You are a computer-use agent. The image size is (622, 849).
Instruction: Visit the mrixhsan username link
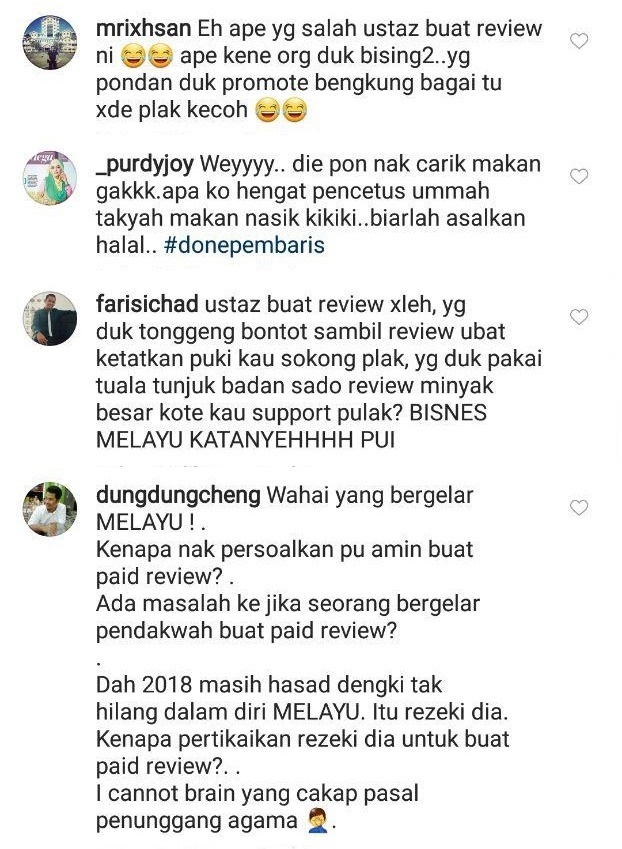tap(145, 28)
